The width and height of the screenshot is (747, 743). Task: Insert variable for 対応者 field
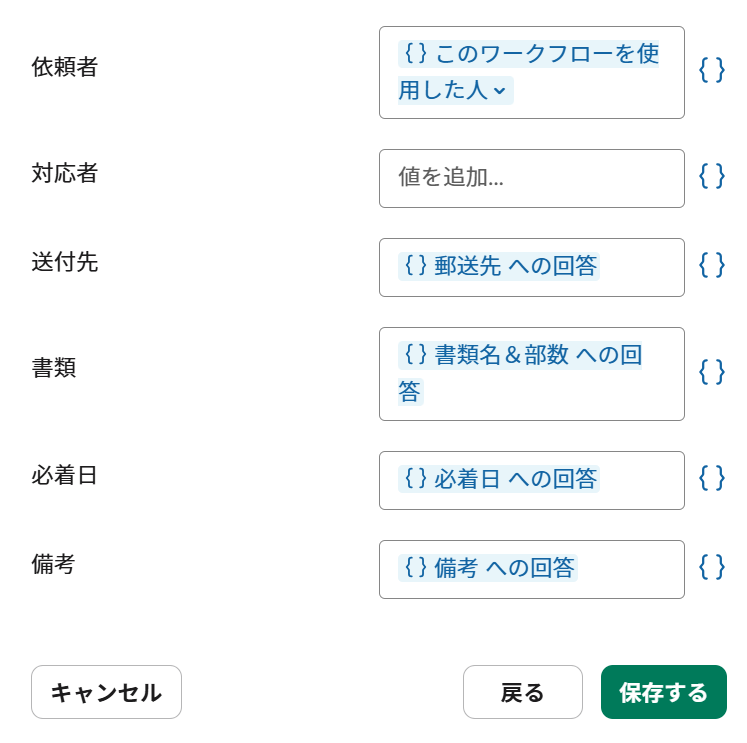point(711,176)
